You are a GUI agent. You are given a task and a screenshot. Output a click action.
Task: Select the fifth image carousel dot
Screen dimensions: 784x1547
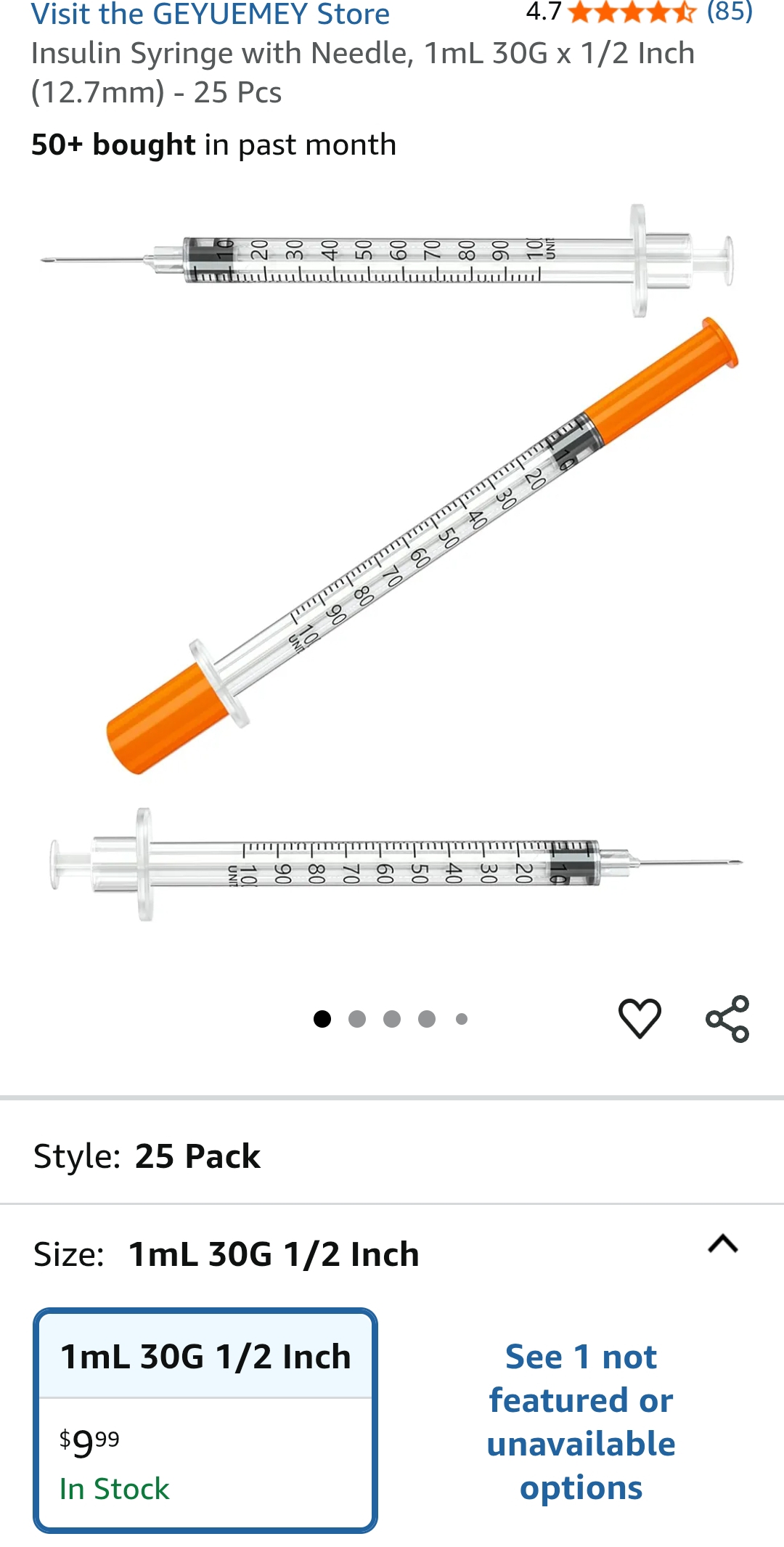462,1020
